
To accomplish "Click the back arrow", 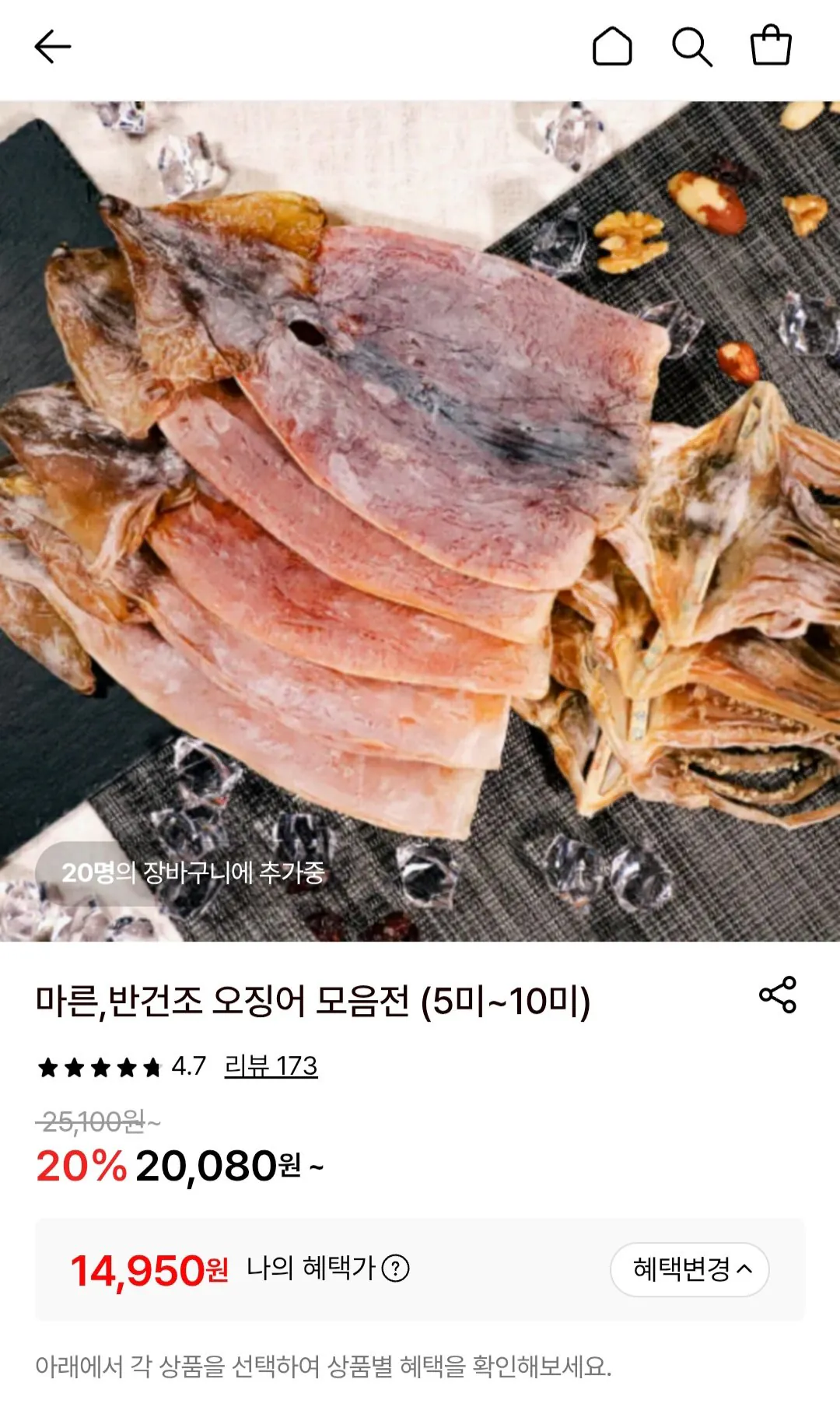I will coord(51,47).
